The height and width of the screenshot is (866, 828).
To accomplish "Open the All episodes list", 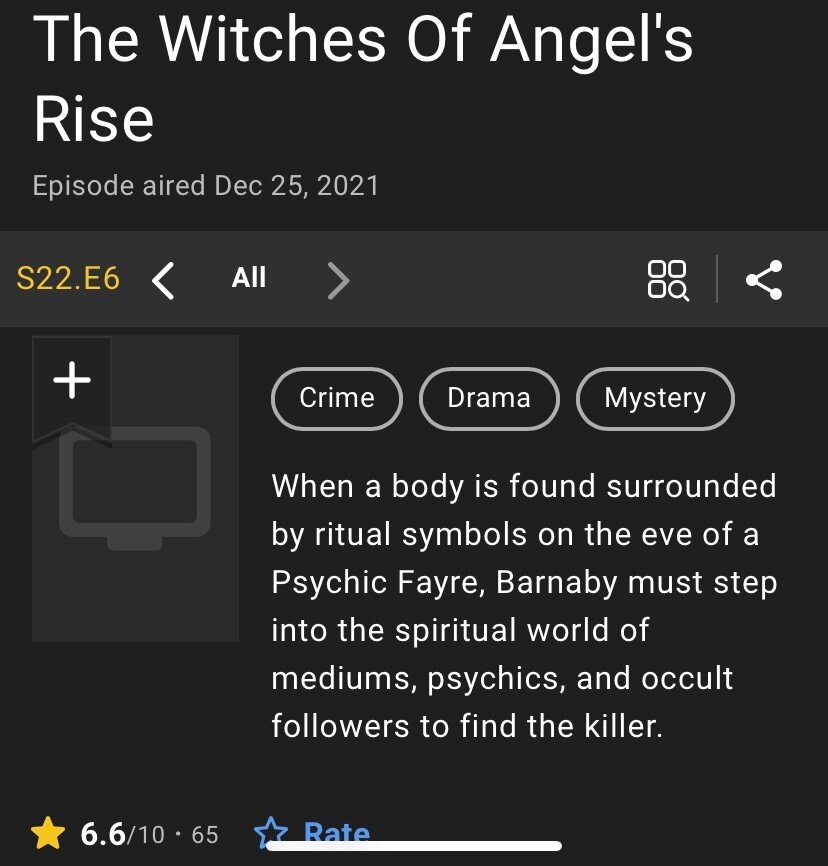I will [249, 278].
